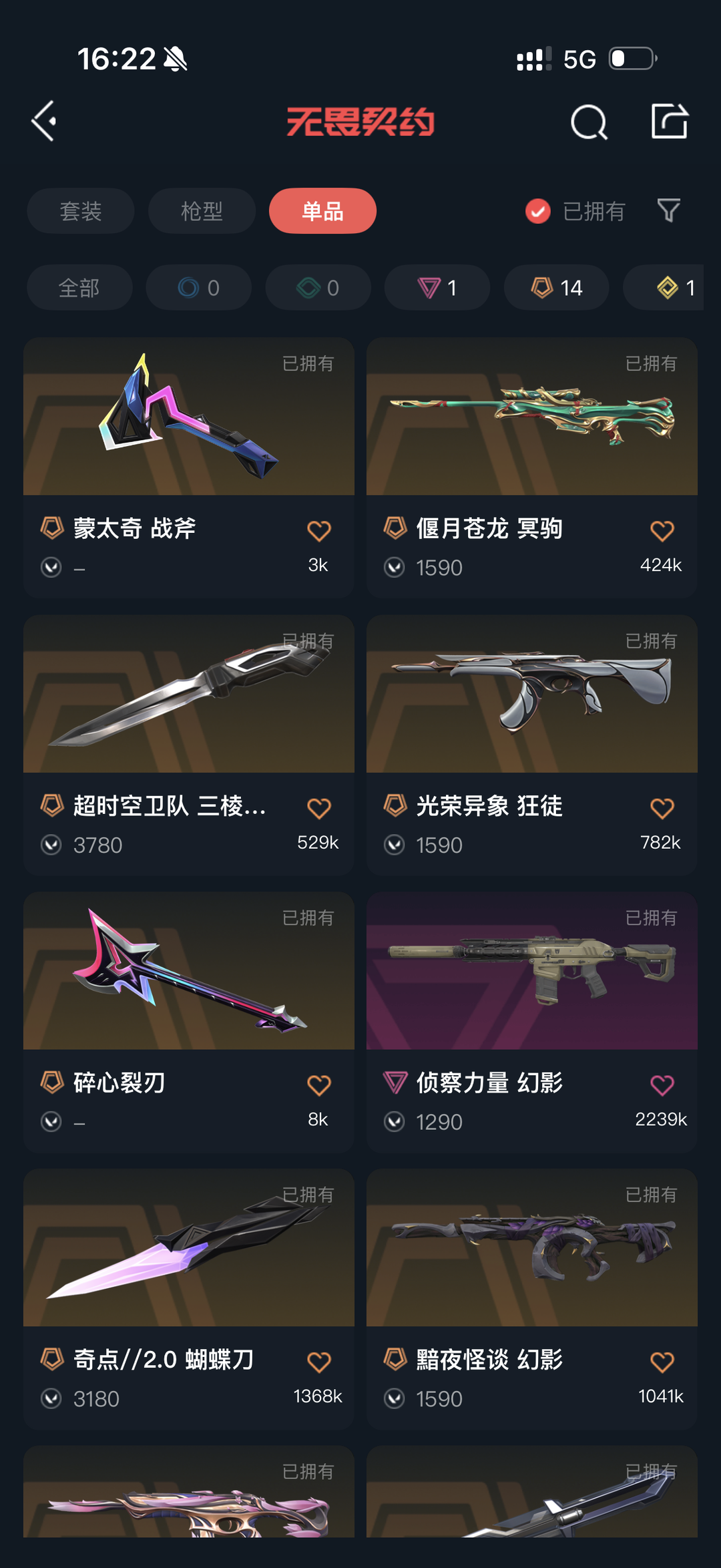The width and height of the screenshot is (721, 1568).
Task: Tap the heart on 黯夜怪谈 幻影
Action: tap(662, 1362)
